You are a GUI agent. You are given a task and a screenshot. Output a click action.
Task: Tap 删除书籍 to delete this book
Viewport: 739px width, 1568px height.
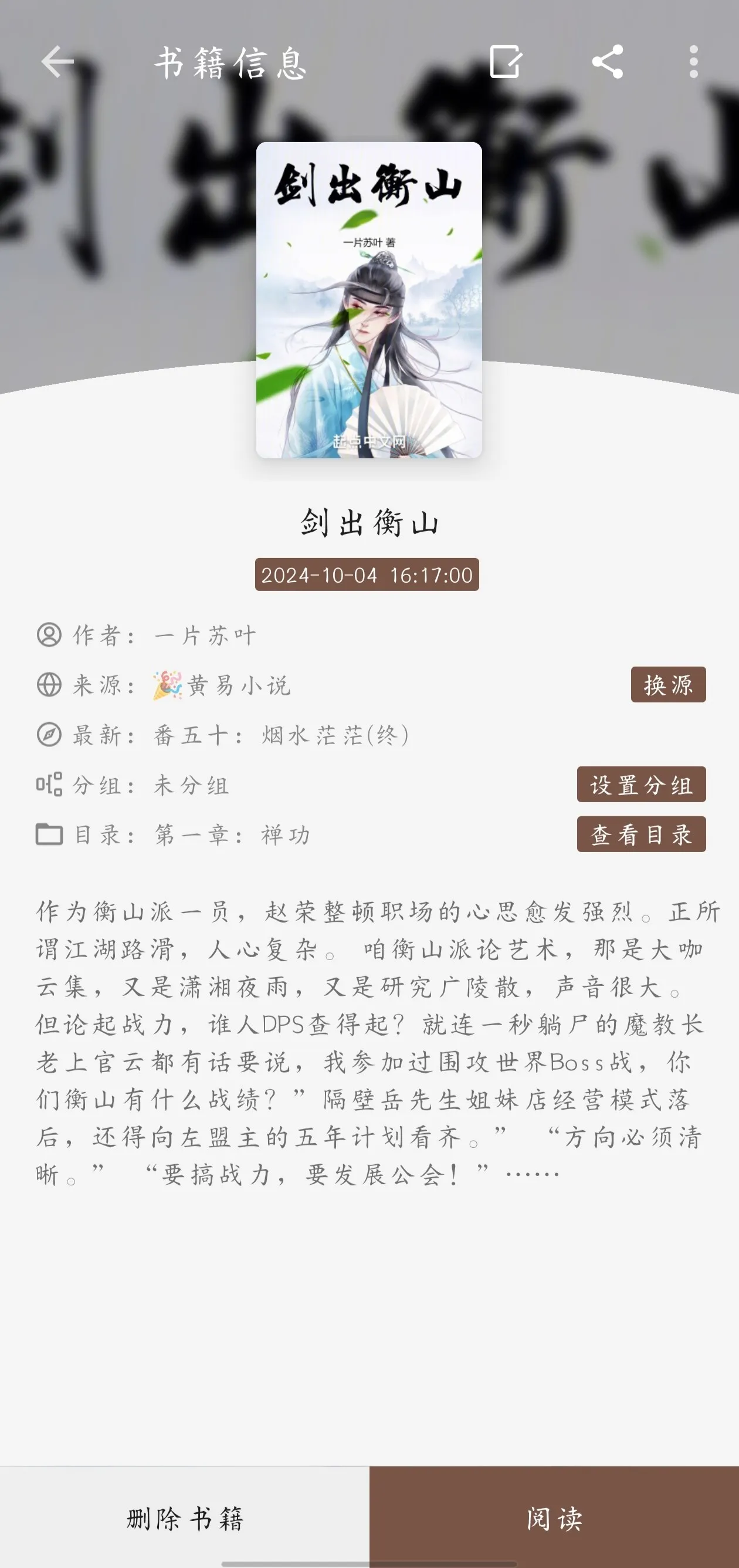(x=185, y=1518)
